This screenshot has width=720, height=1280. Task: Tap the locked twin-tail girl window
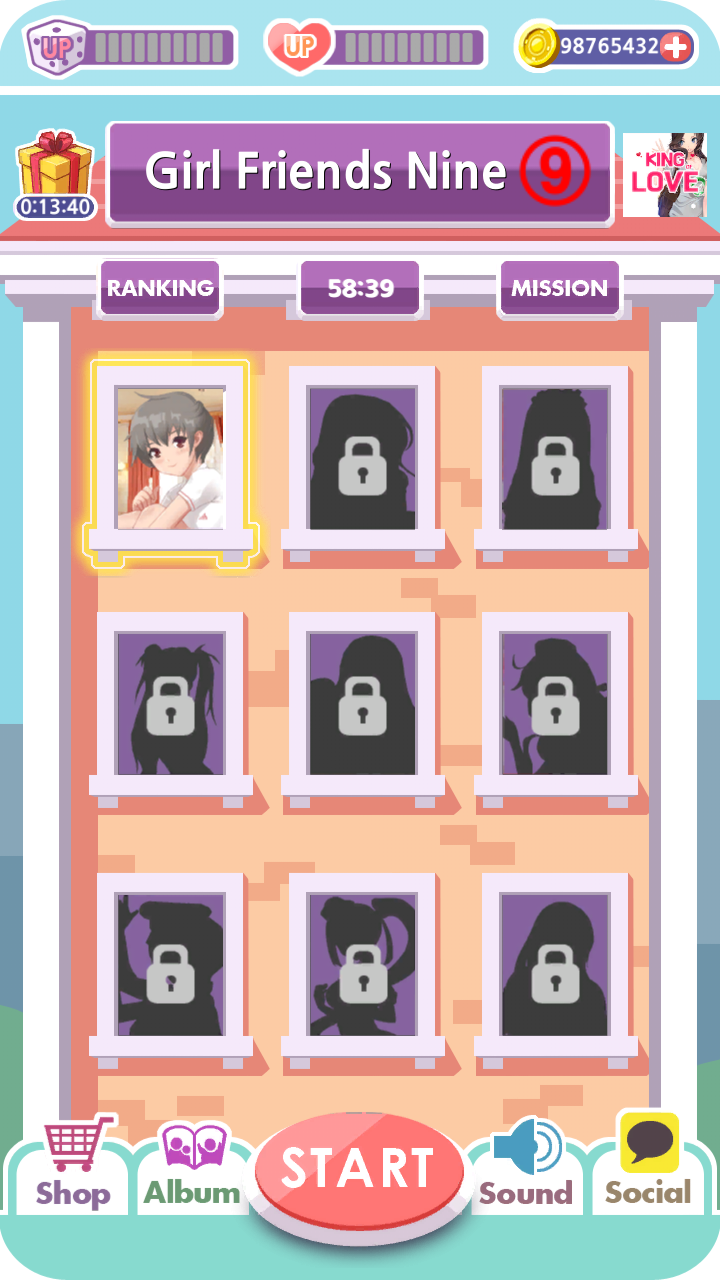pos(170,704)
